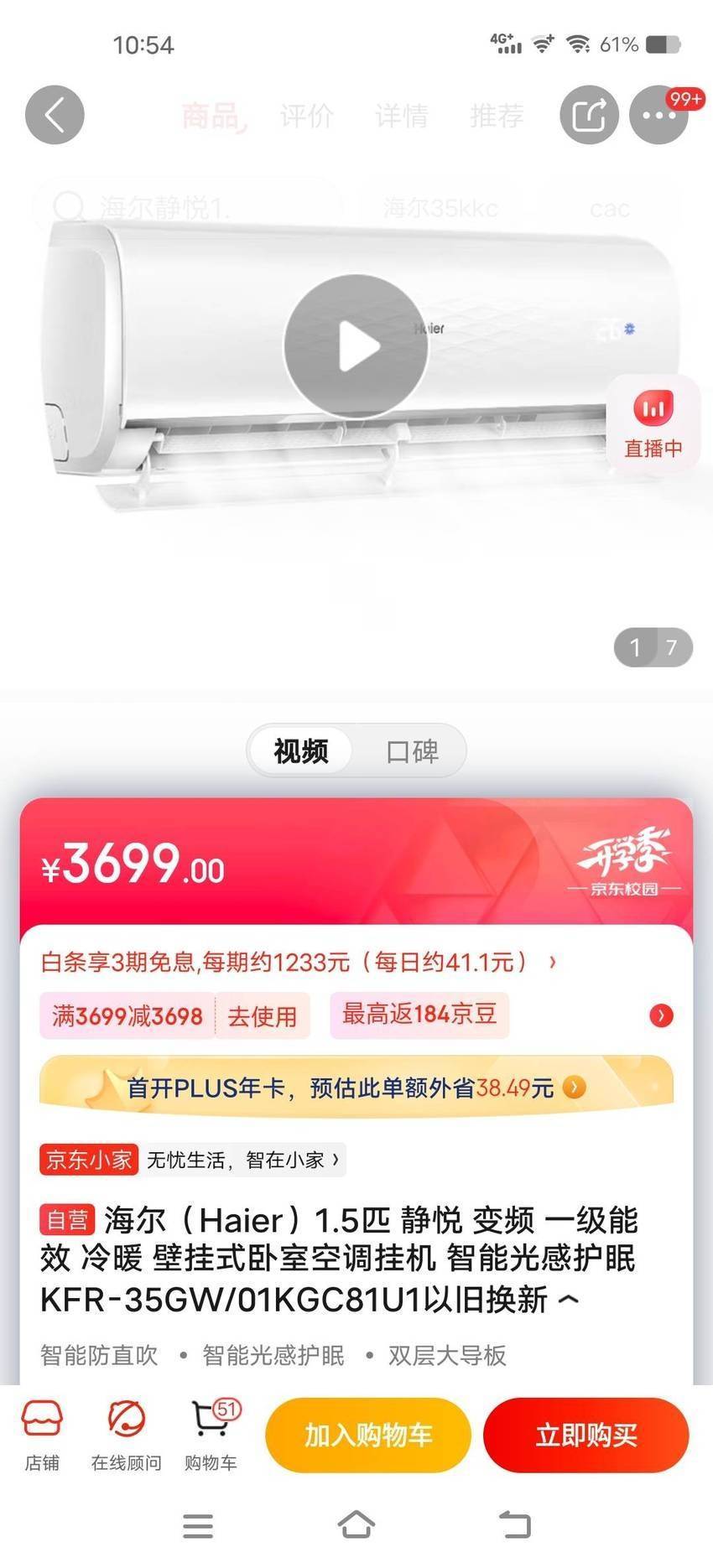
Task: Share this Haier air conditioner product
Action: point(589,115)
